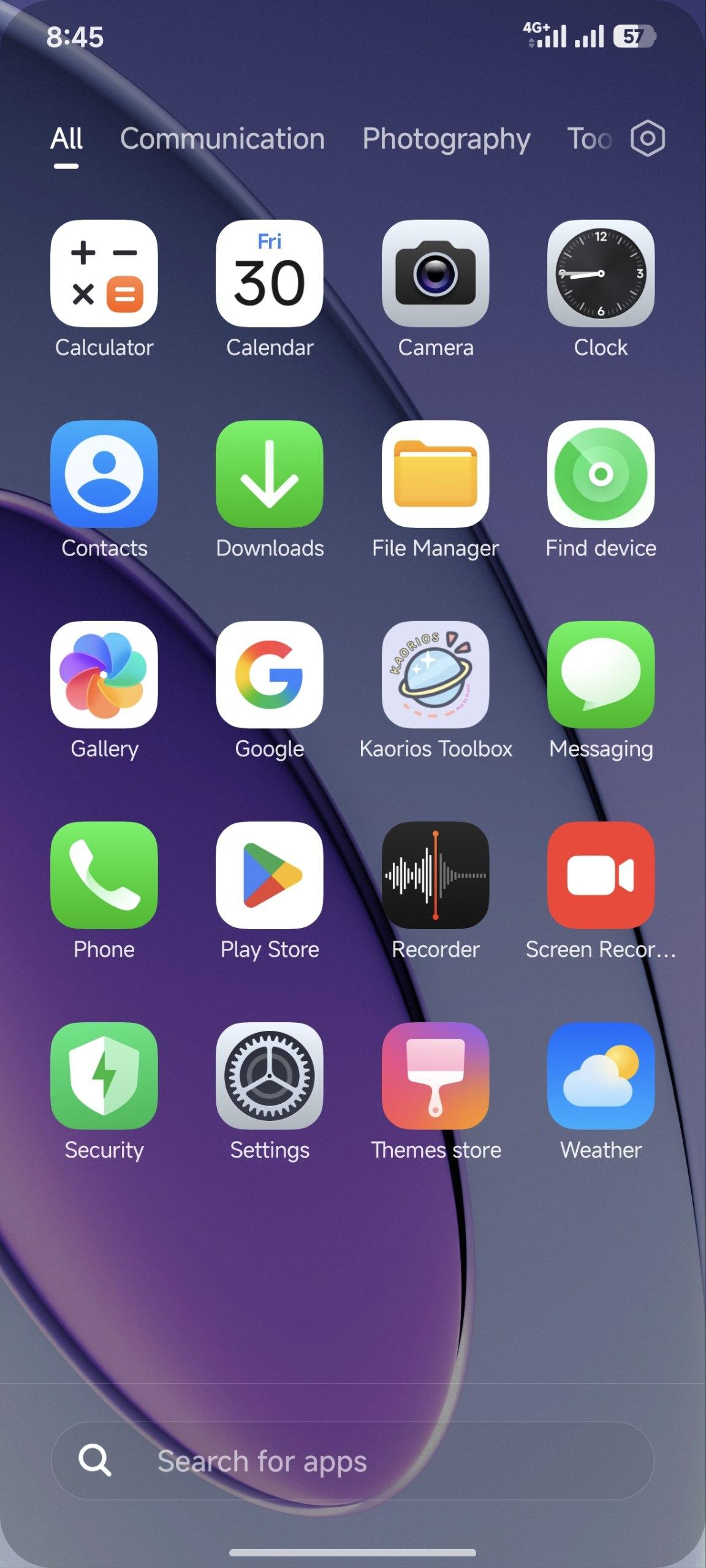Image resolution: width=706 pixels, height=1568 pixels.
Task: Tap the Search for apps field
Action: 353,1461
